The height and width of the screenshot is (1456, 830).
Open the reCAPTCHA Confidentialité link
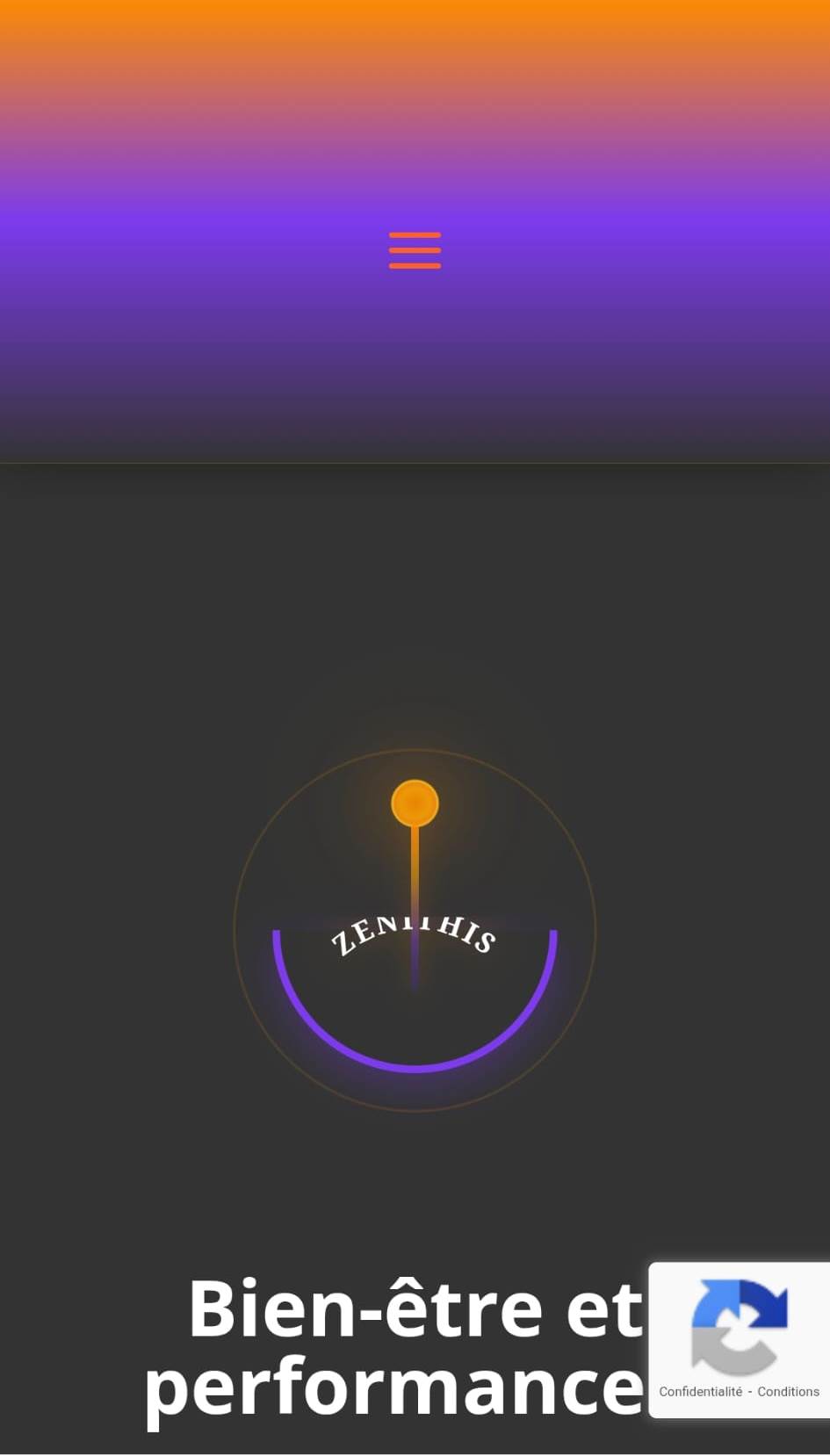[700, 1391]
